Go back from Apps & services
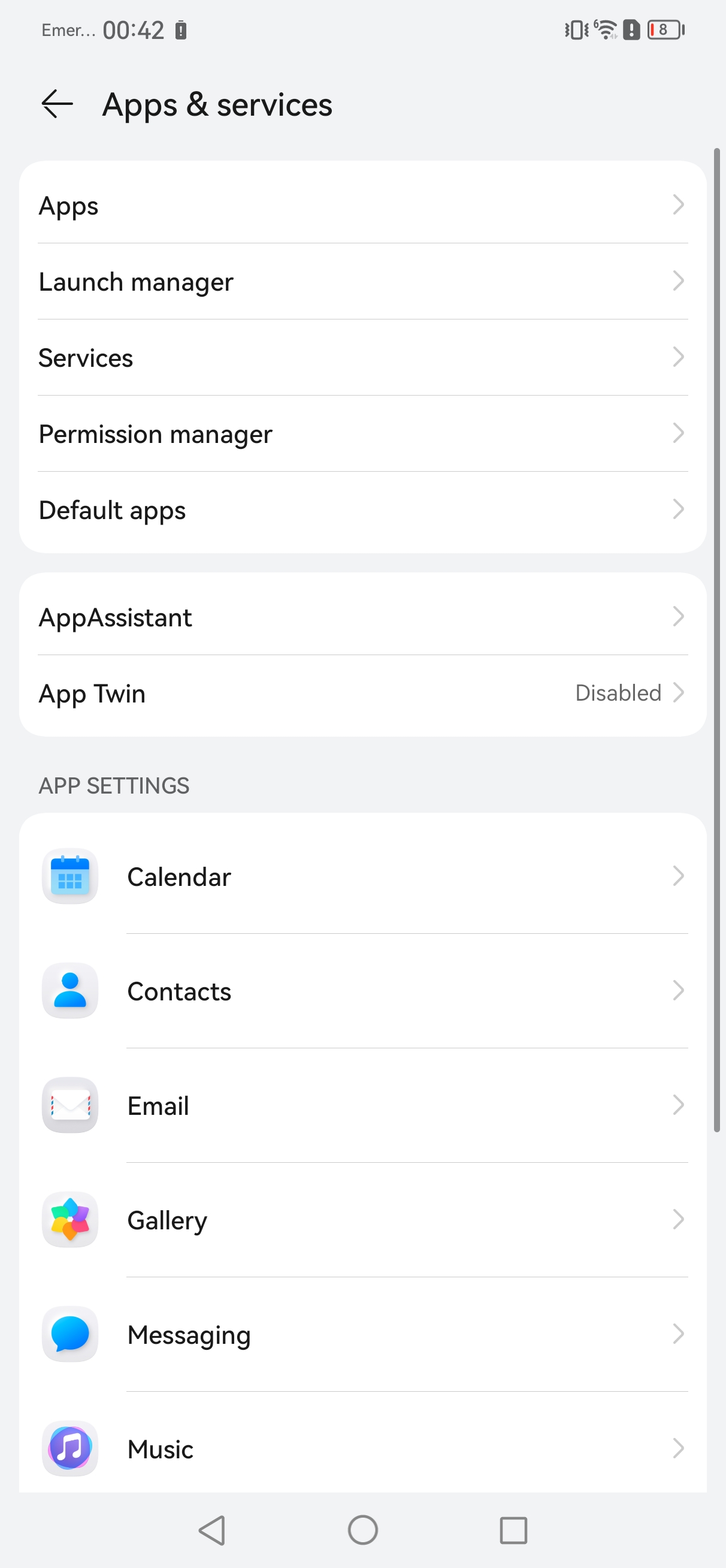This screenshot has width=726, height=1568. (x=57, y=104)
